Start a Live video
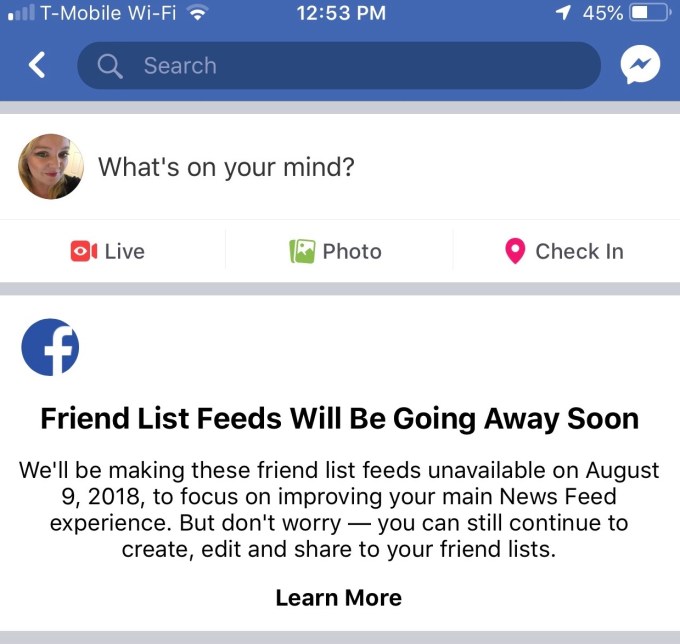The height and width of the screenshot is (644, 680). click(x=108, y=251)
